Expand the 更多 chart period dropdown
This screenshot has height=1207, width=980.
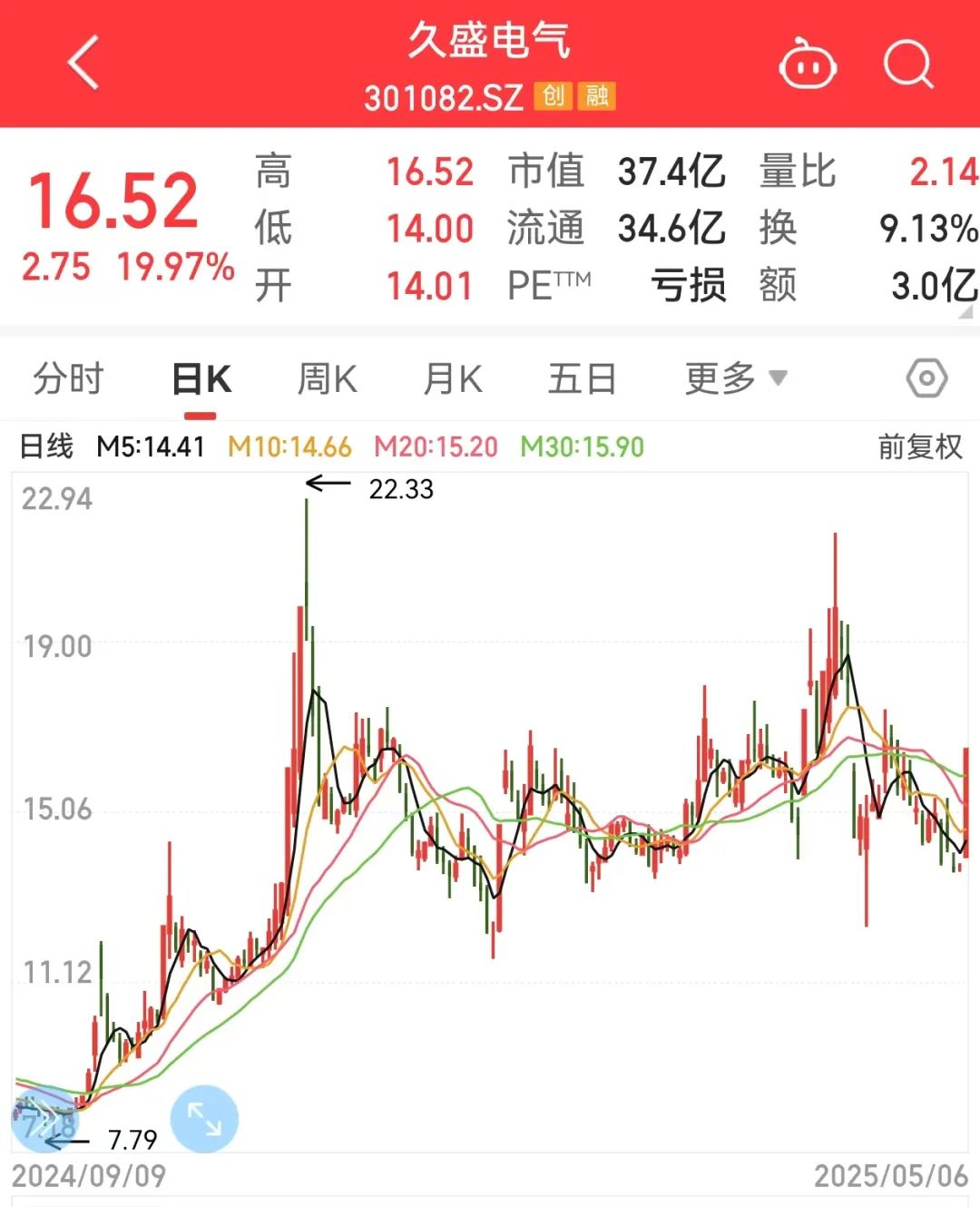[x=736, y=378]
